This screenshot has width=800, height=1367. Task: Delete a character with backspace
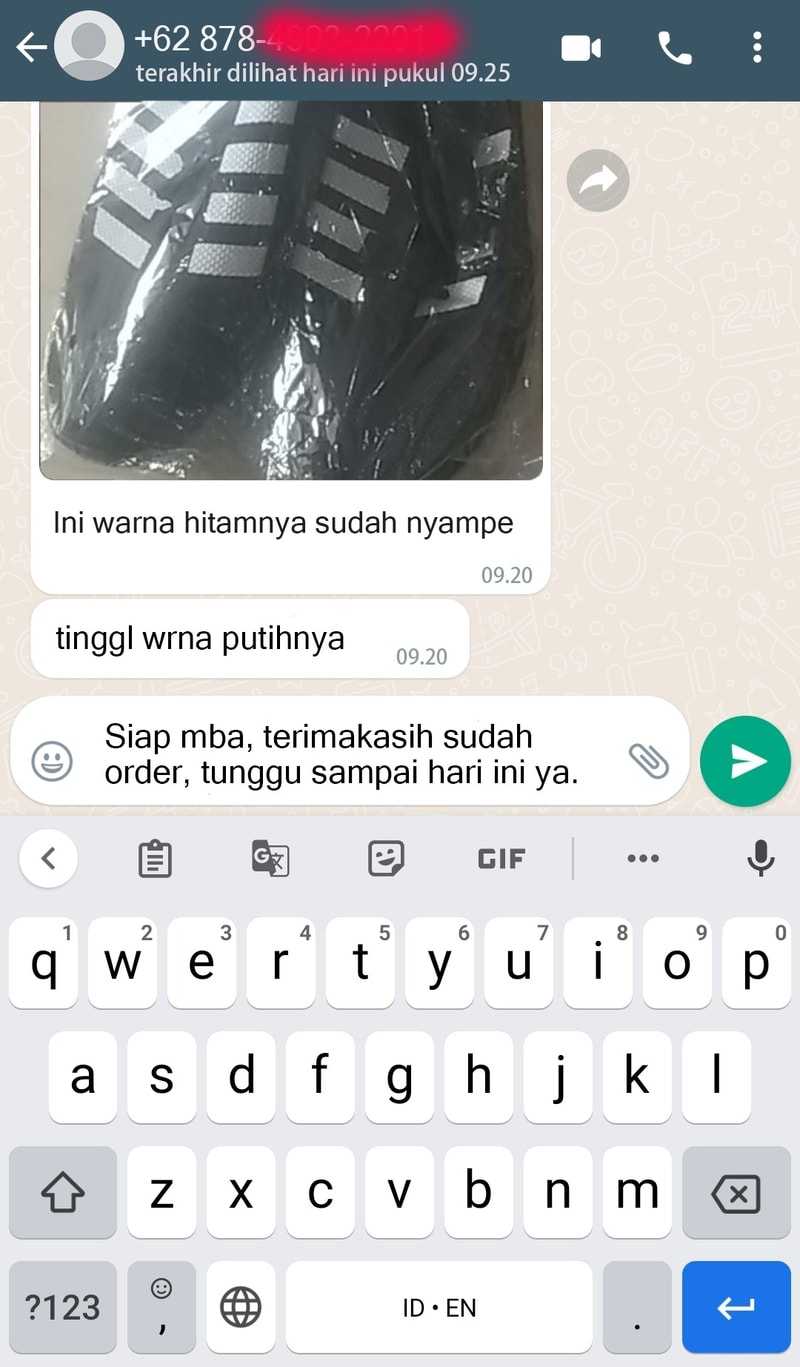(x=736, y=1193)
